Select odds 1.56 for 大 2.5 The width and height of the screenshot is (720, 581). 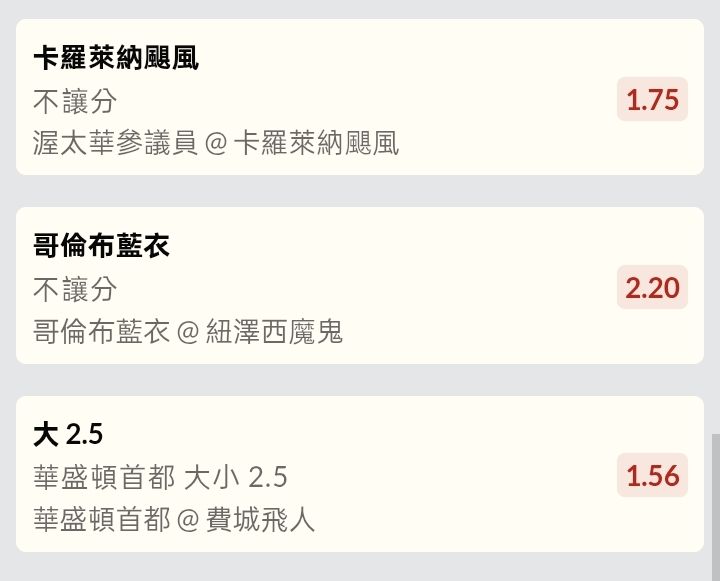(652, 476)
